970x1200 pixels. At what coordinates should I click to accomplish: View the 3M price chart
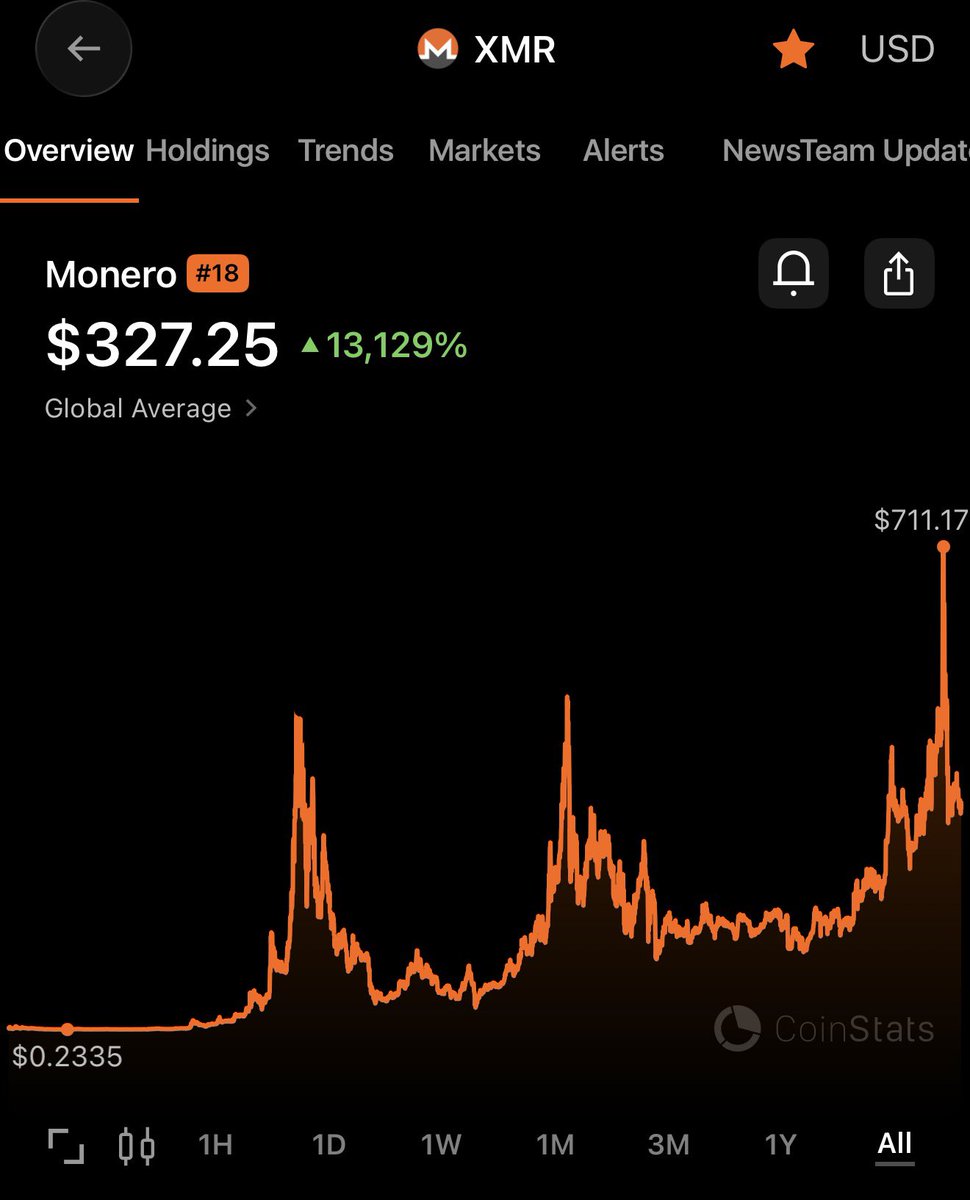(668, 1144)
